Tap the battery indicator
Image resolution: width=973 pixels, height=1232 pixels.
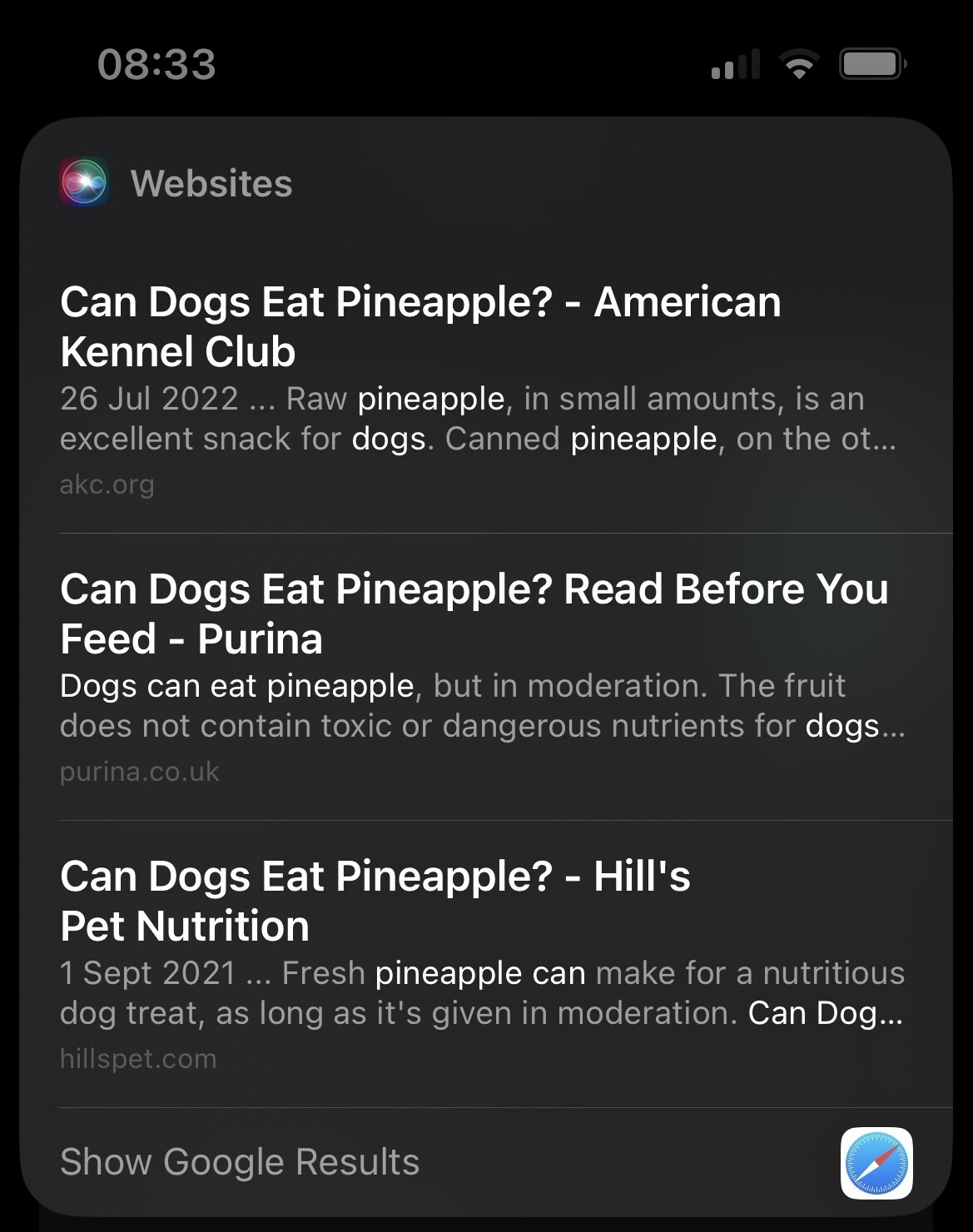[x=871, y=62]
